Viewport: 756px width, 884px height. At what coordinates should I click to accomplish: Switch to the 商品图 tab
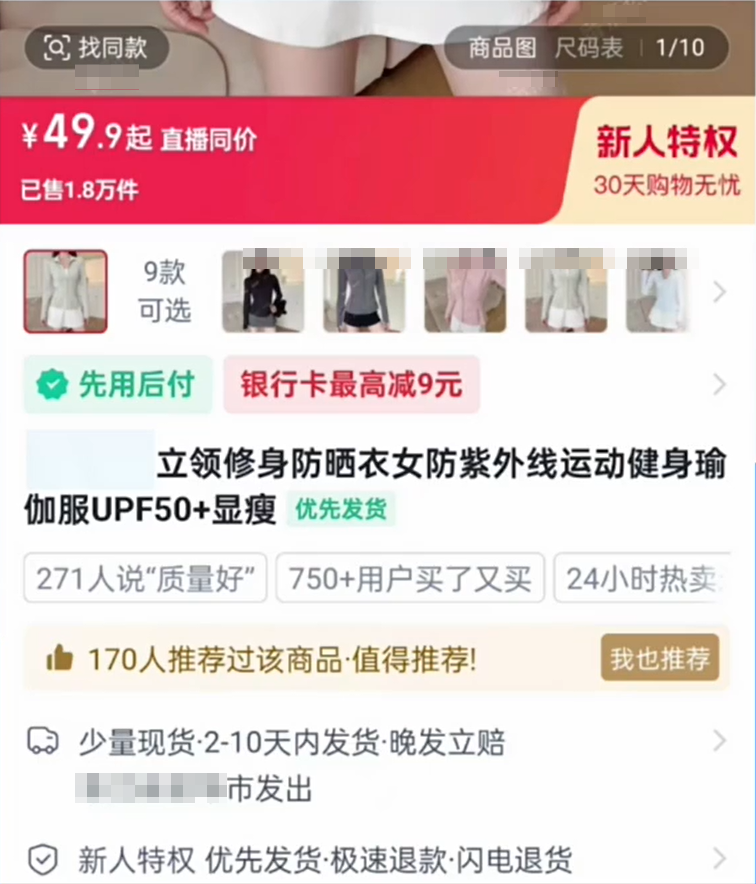pos(502,47)
